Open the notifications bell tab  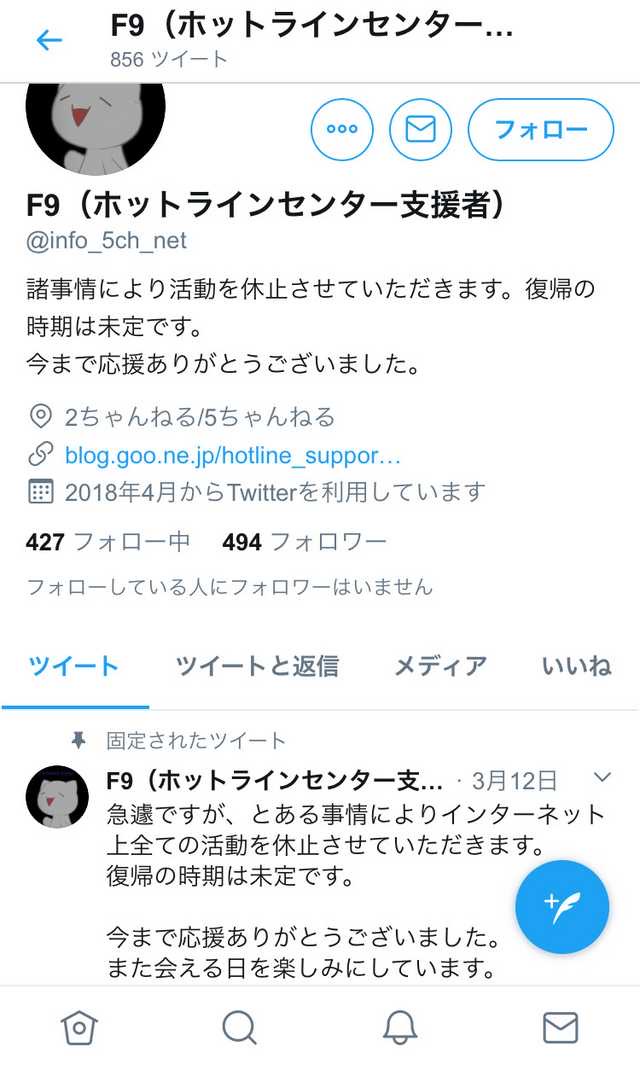[400, 1027]
